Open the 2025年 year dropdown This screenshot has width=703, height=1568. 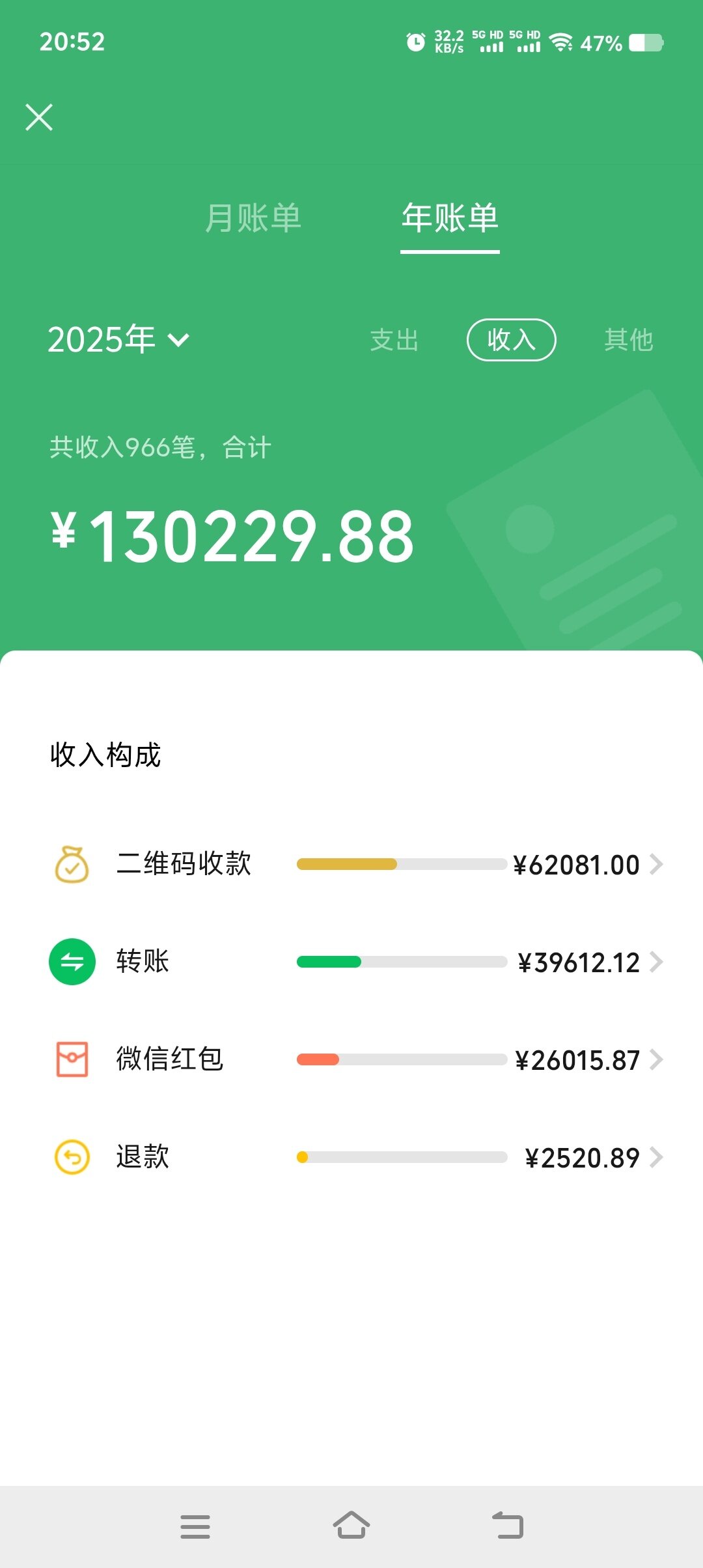pyautogui.click(x=118, y=340)
